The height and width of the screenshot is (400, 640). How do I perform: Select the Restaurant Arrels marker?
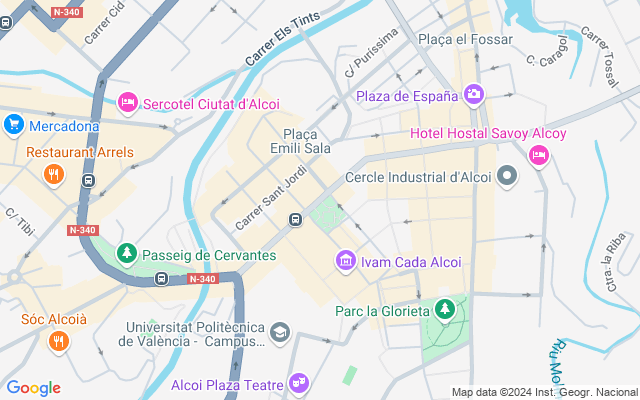[55, 175]
